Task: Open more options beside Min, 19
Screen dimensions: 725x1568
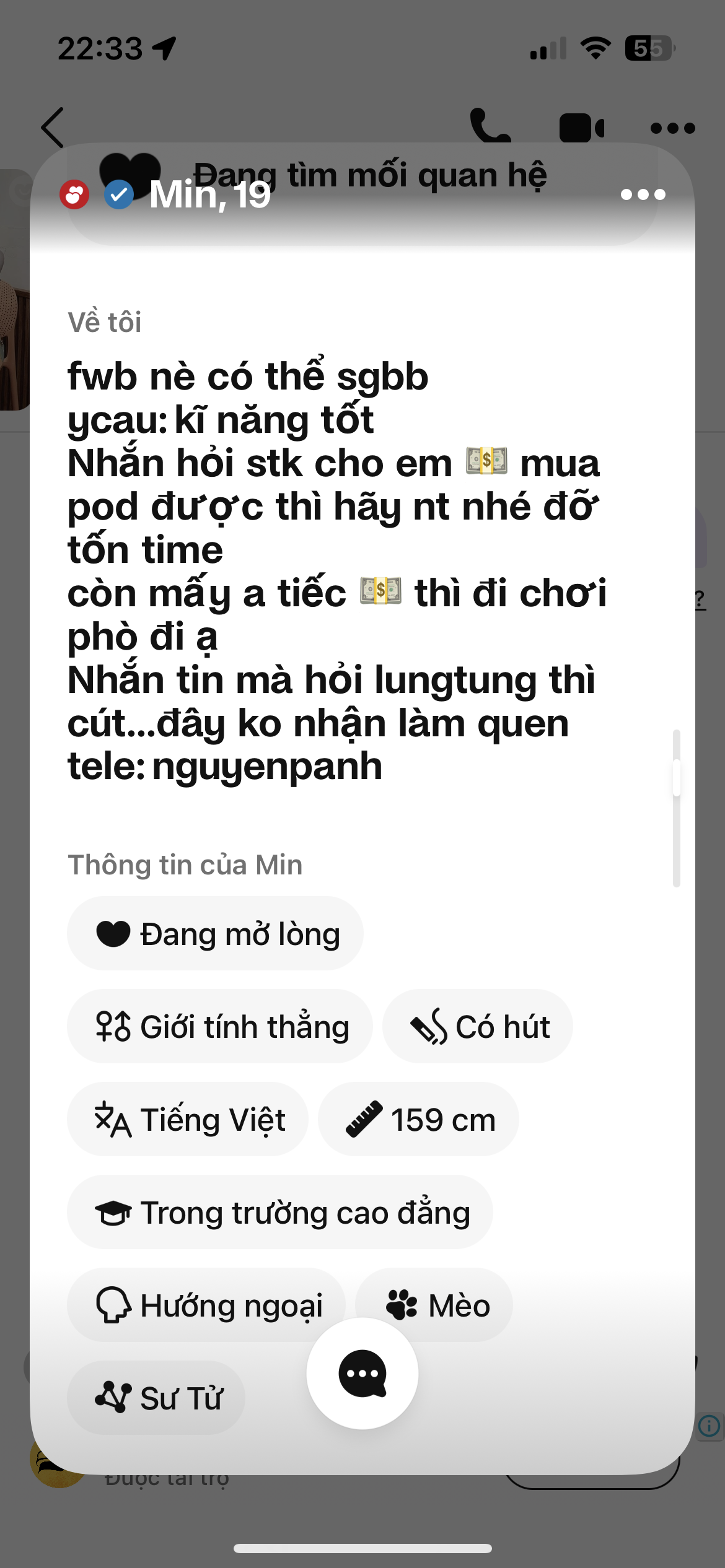Action: click(x=643, y=194)
